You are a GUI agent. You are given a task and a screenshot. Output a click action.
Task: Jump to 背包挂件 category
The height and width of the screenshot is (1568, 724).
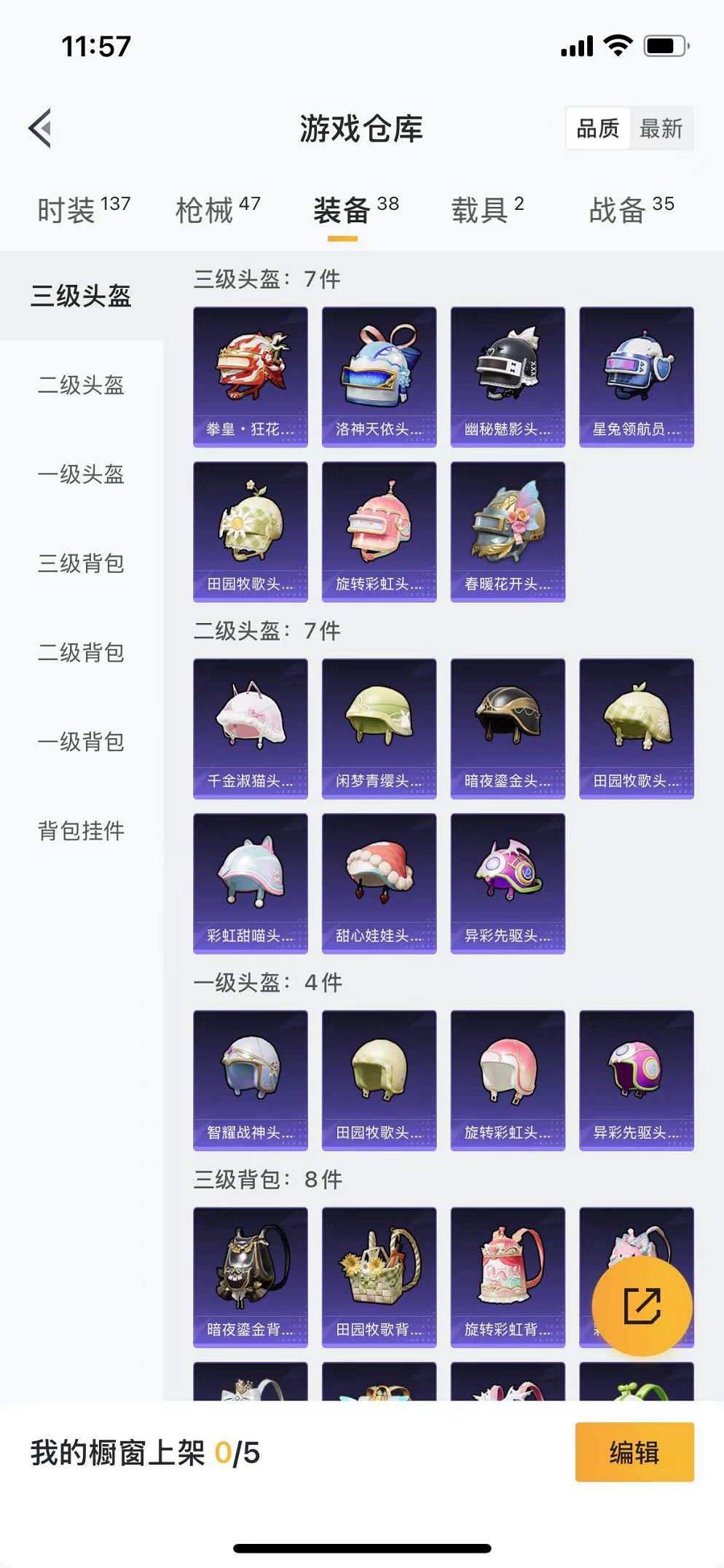[x=81, y=831]
